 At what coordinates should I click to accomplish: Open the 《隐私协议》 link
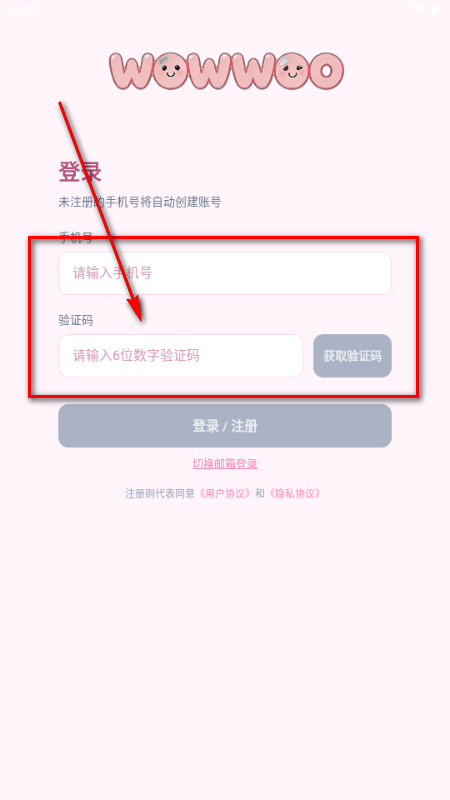[295, 493]
